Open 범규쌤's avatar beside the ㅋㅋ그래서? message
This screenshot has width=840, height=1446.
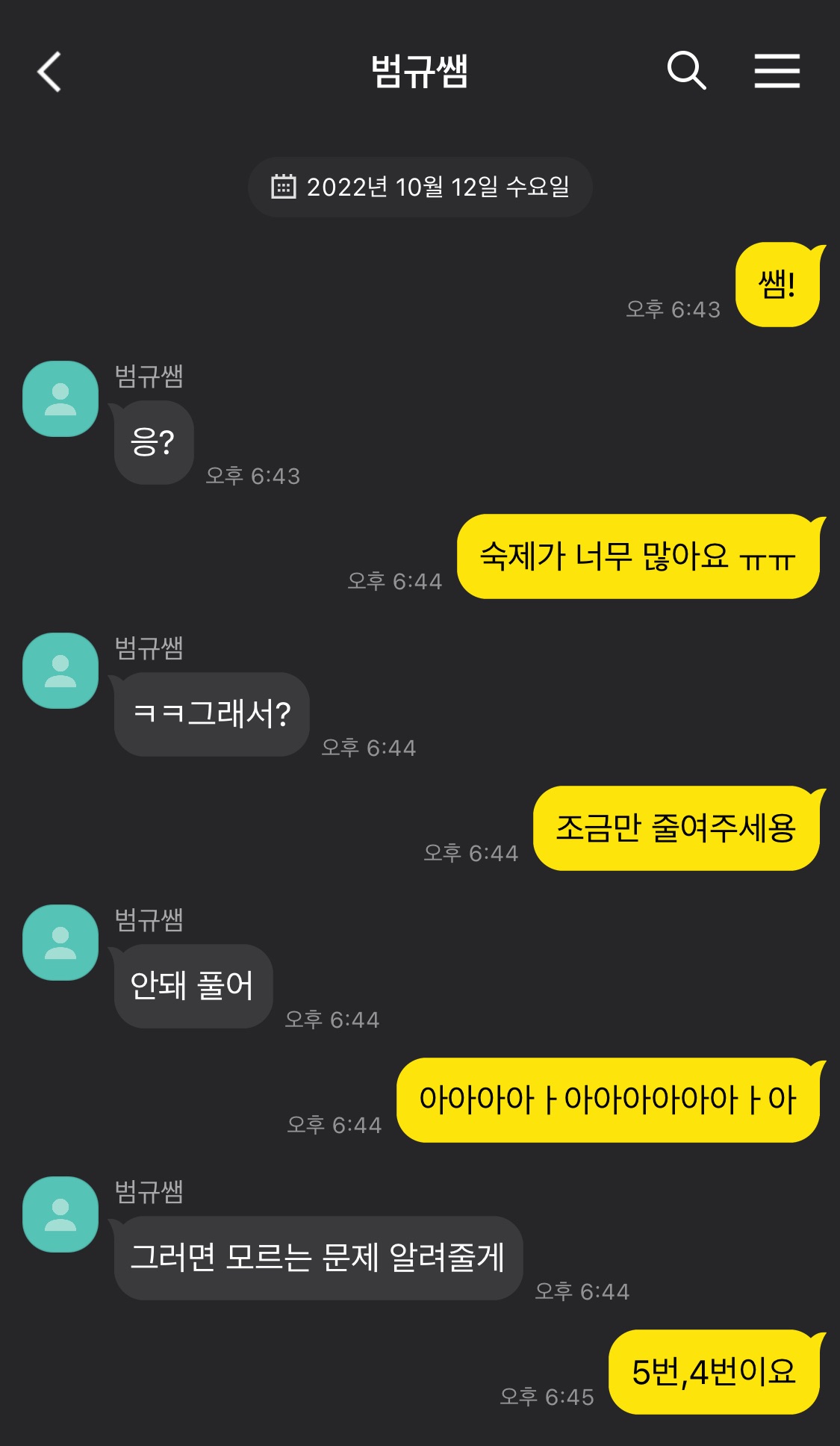click(x=60, y=671)
